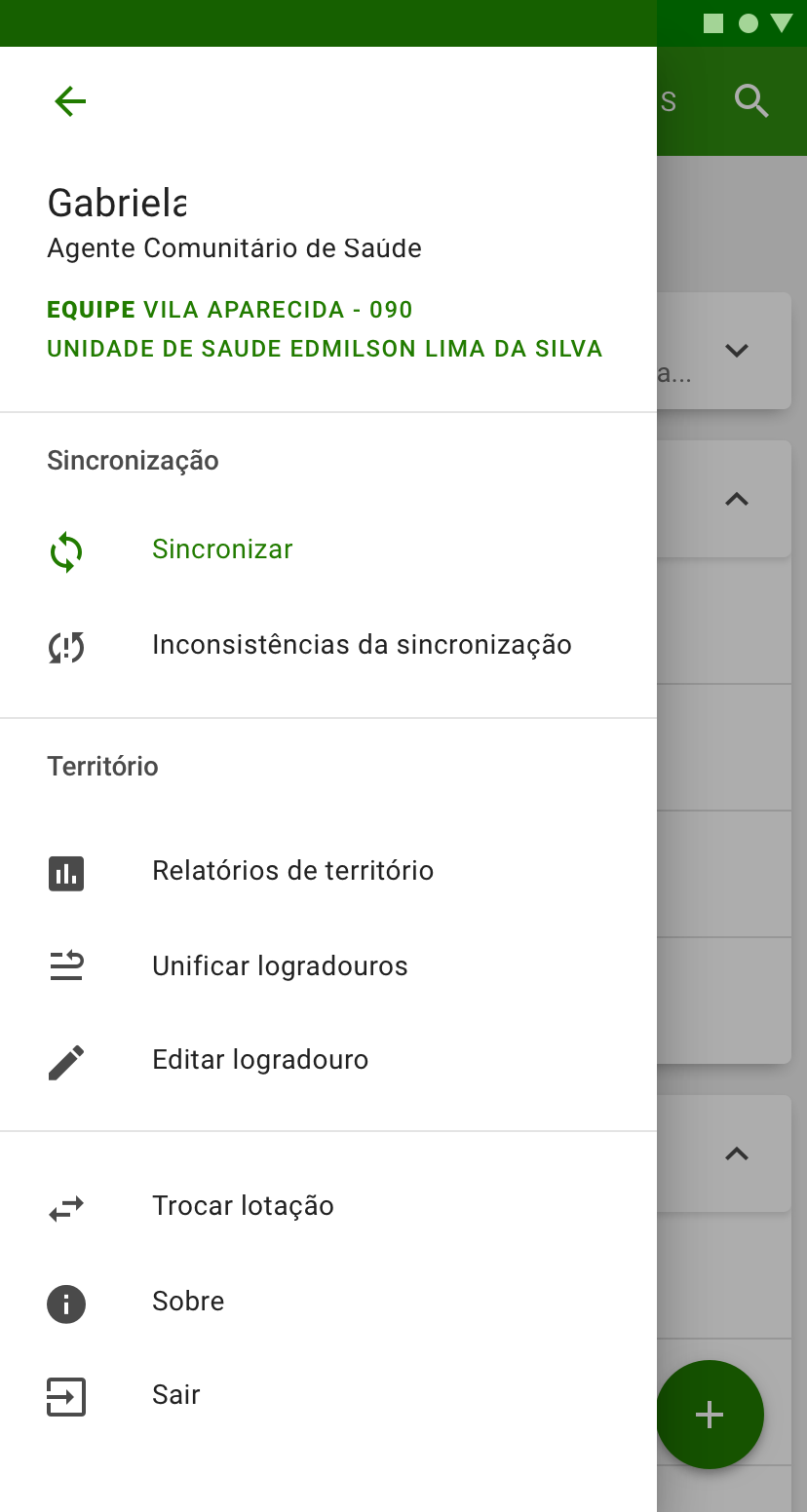Open Relatórios de território

328,871
